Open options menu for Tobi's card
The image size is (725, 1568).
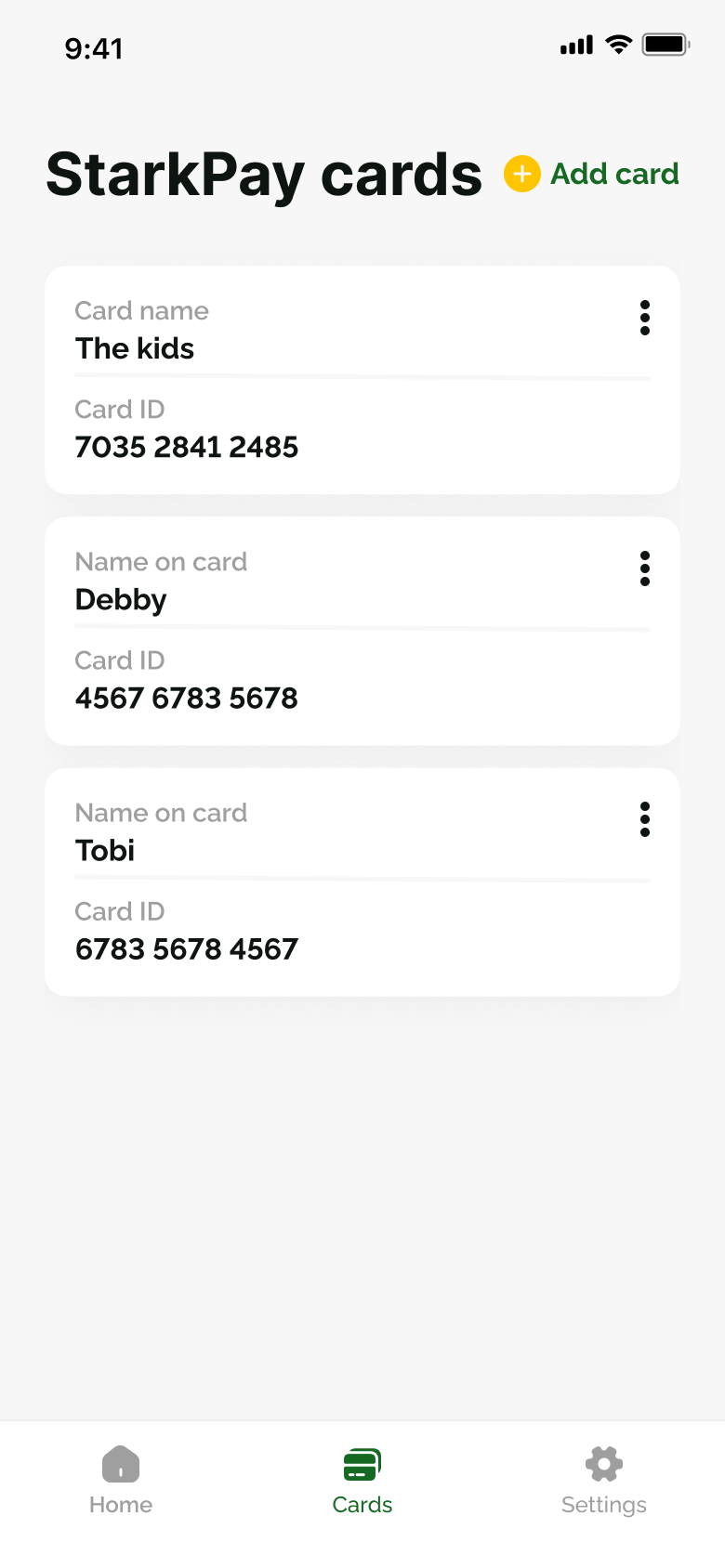(x=645, y=819)
